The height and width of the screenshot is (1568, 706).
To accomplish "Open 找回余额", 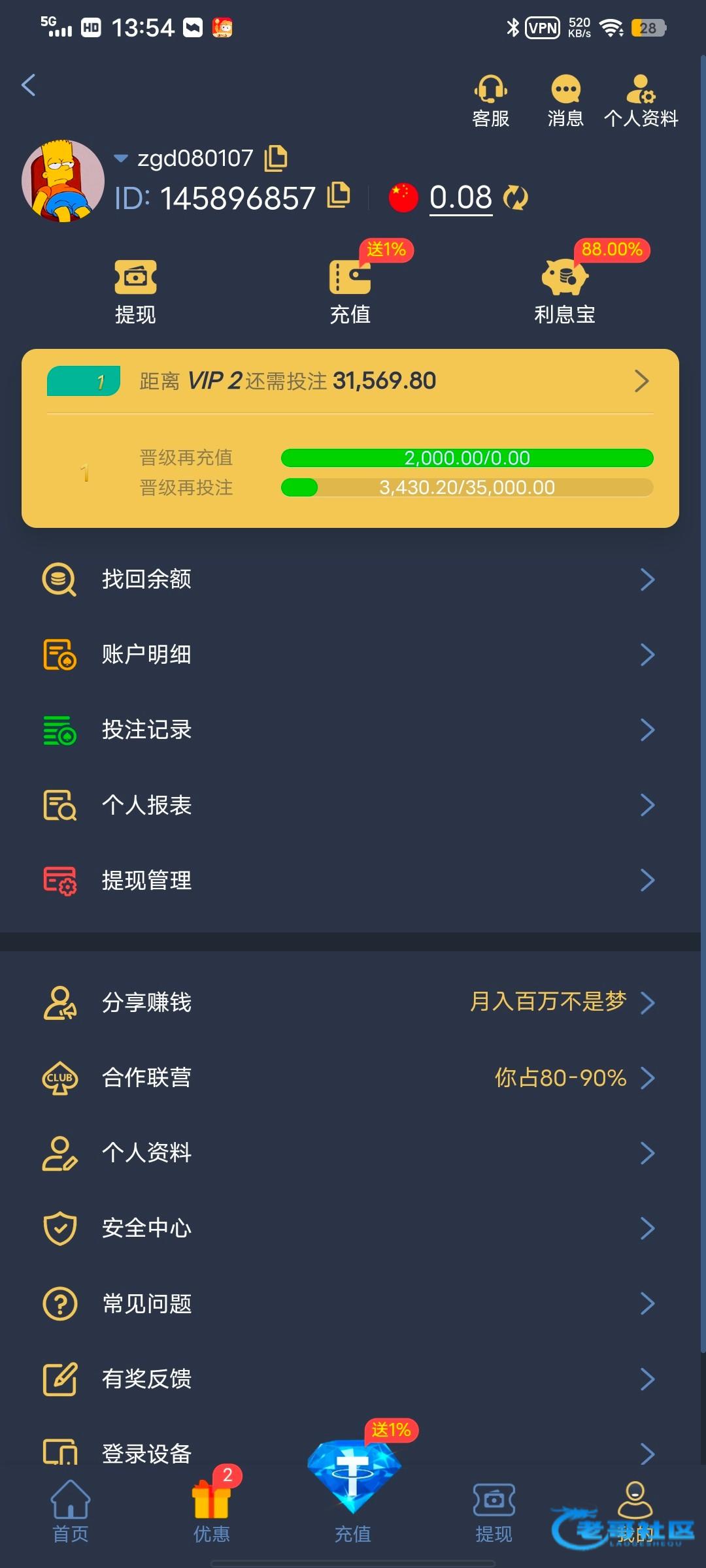I will coord(350,580).
